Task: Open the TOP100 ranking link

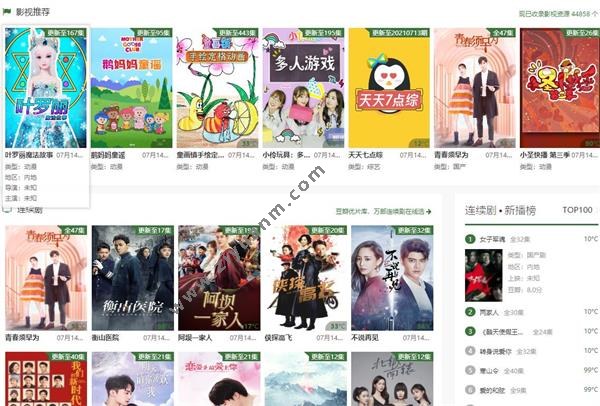Action: click(x=577, y=211)
